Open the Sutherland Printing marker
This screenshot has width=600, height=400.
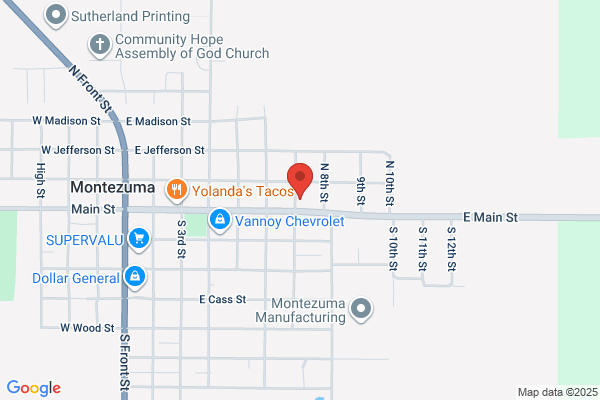(56, 16)
